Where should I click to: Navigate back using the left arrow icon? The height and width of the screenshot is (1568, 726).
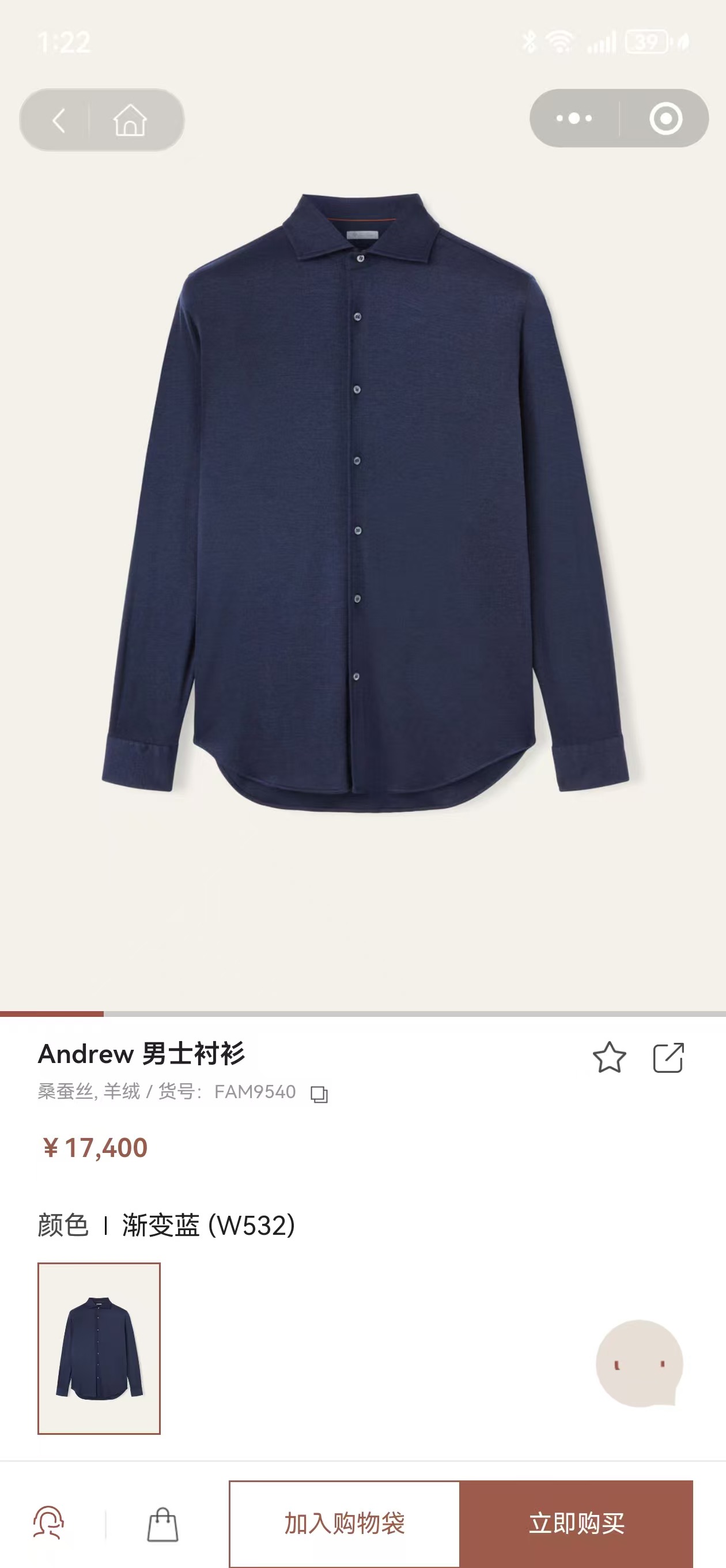(x=59, y=119)
